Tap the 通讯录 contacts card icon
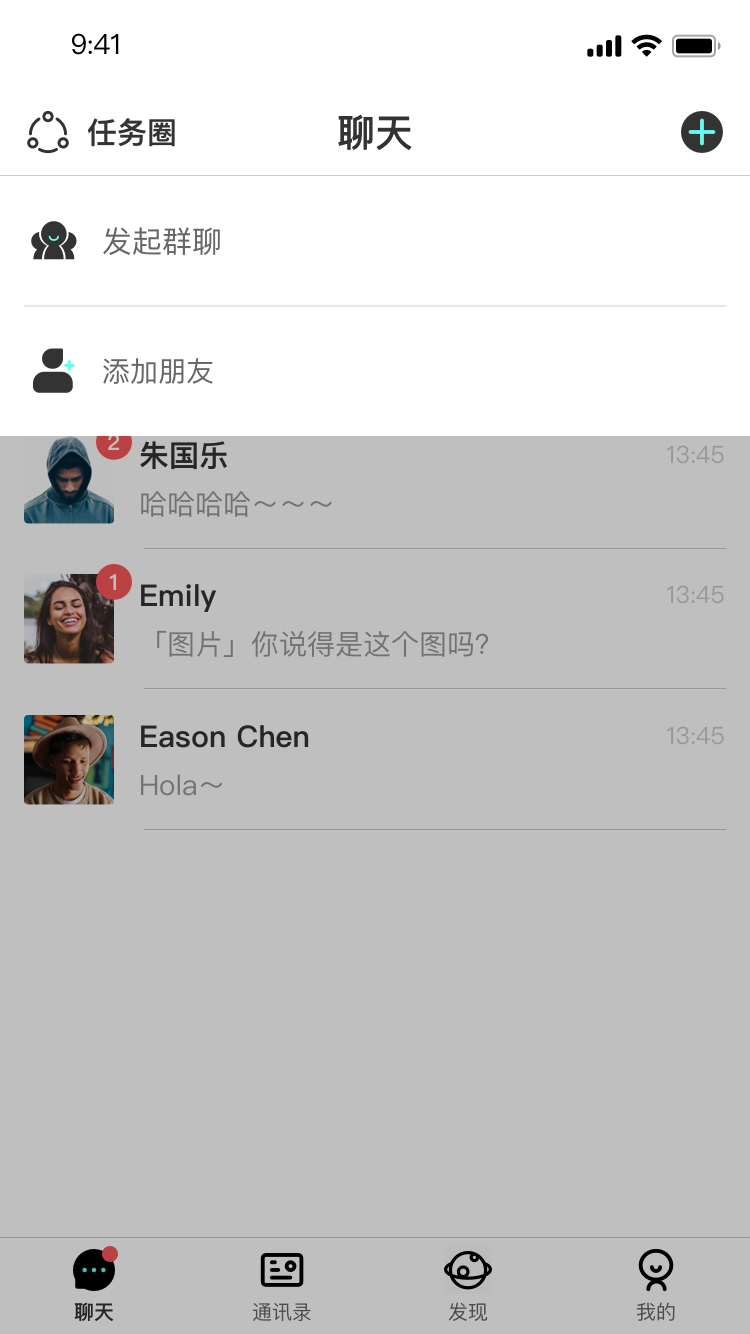This screenshot has width=750, height=1334. pos(281,1268)
